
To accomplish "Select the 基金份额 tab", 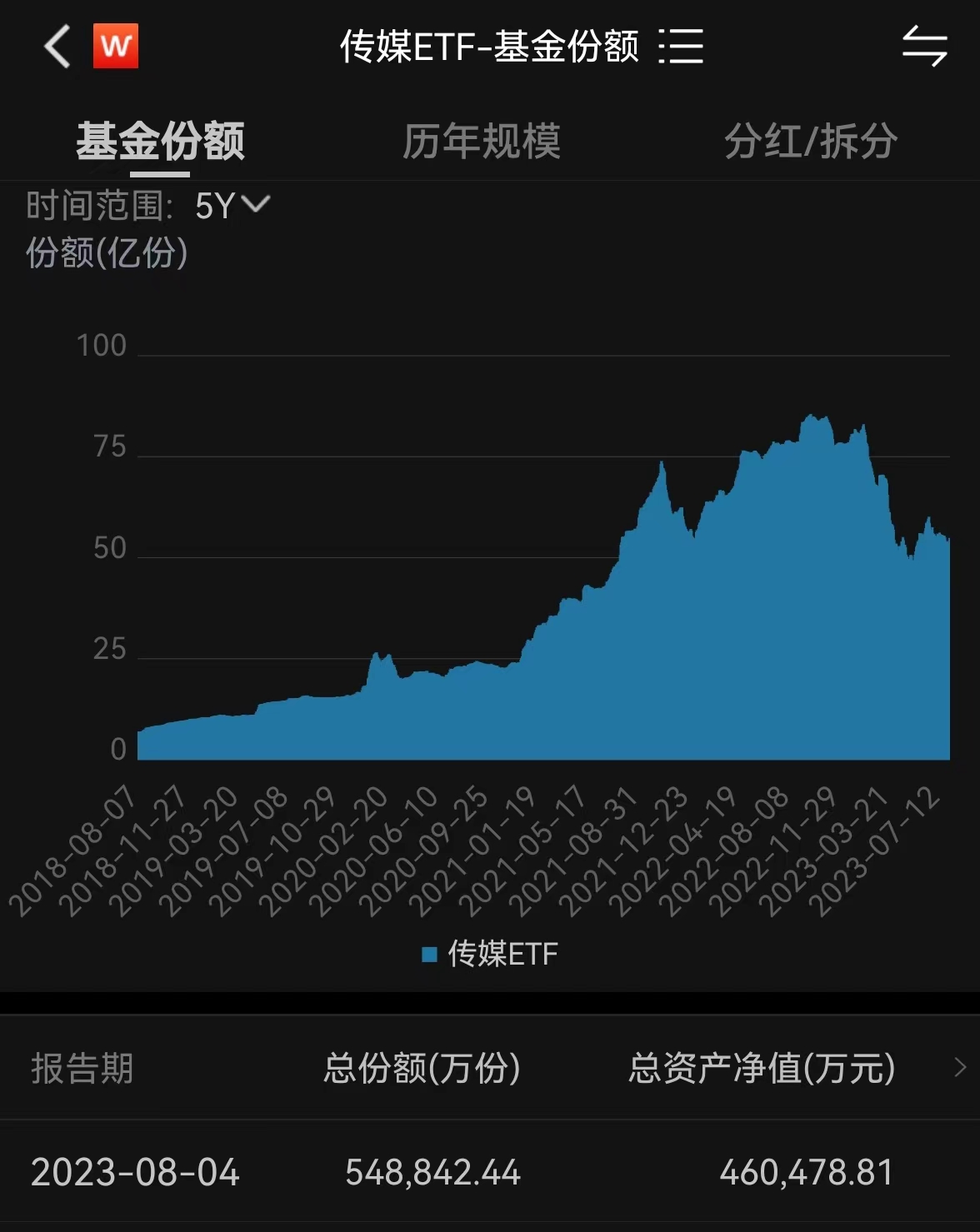I will (x=160, y=141).
